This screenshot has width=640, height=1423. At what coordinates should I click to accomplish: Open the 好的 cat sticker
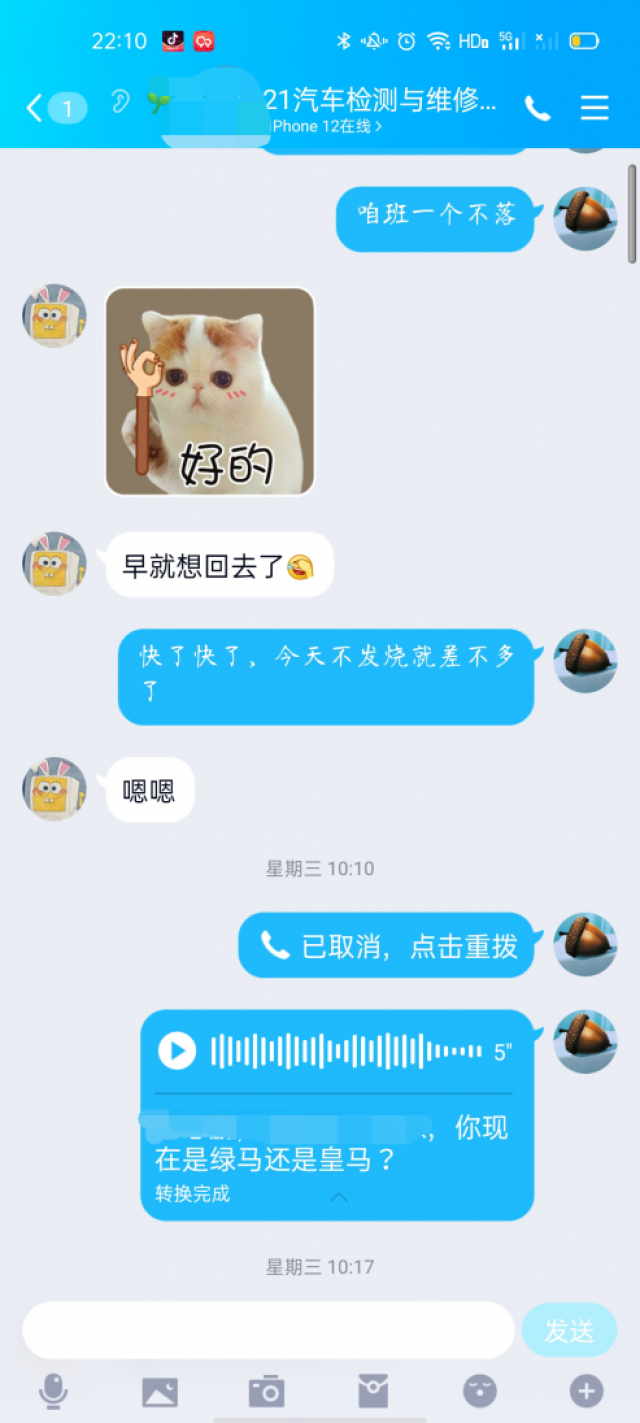click(x=210, y=391)
